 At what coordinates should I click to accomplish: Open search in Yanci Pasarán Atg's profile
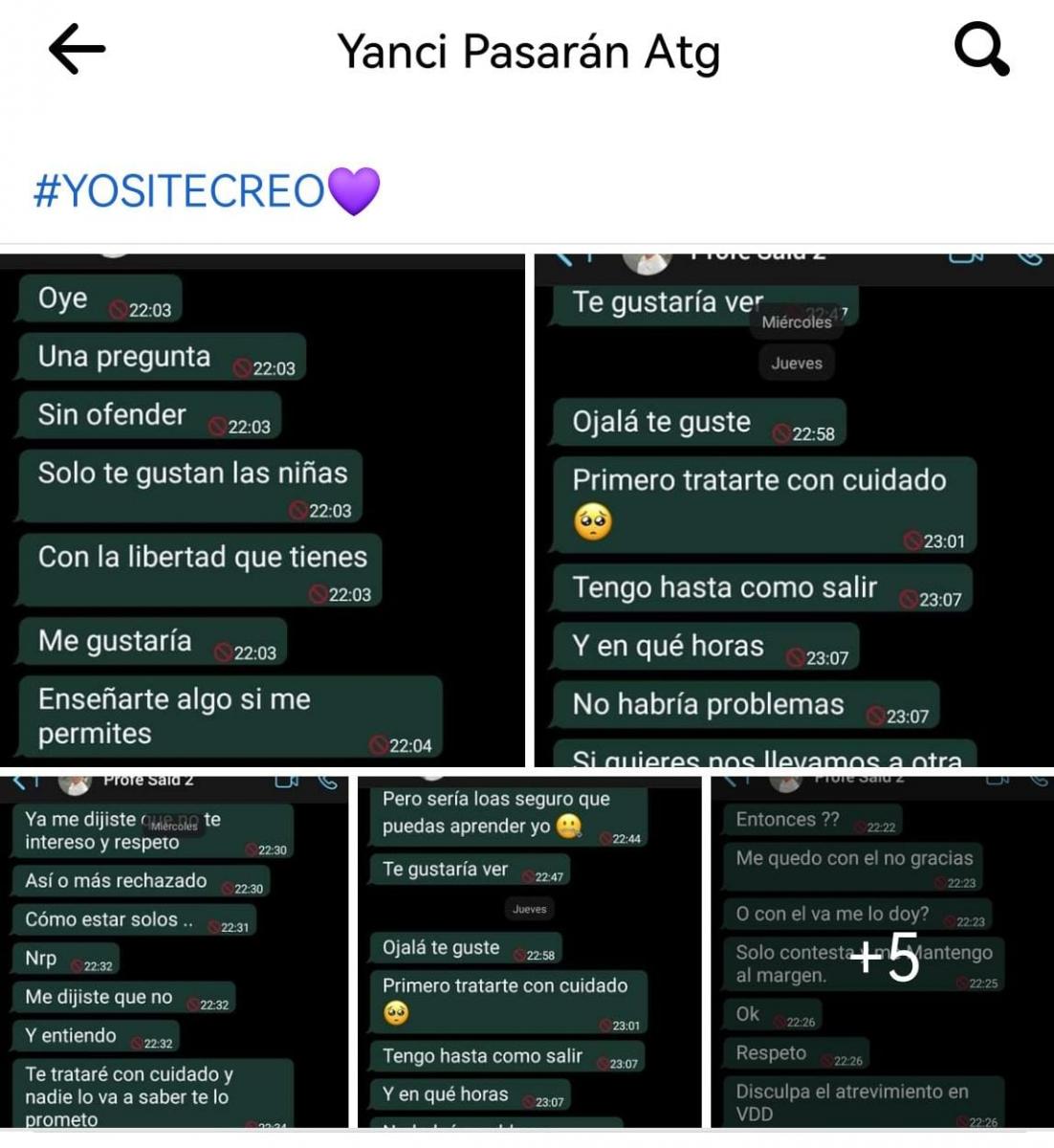(x=981, y=50)
